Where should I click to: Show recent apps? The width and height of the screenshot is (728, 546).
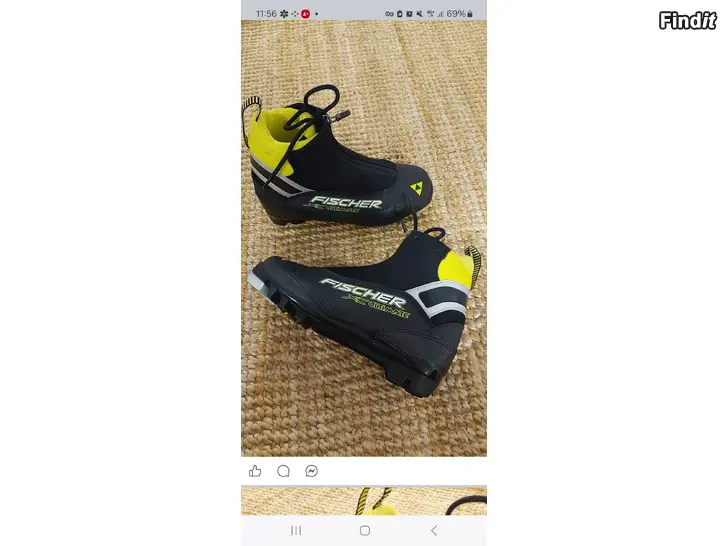pos(295,530)
